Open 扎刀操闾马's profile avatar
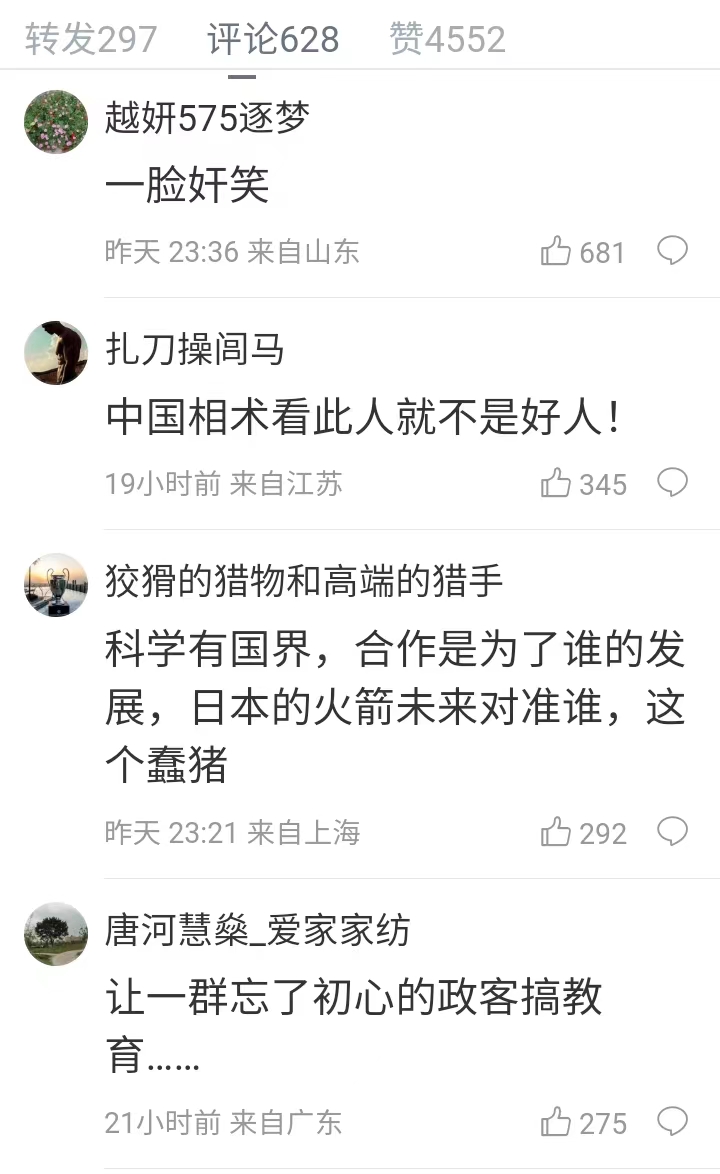The image size is (720, 1174). [x=56, y=353]
